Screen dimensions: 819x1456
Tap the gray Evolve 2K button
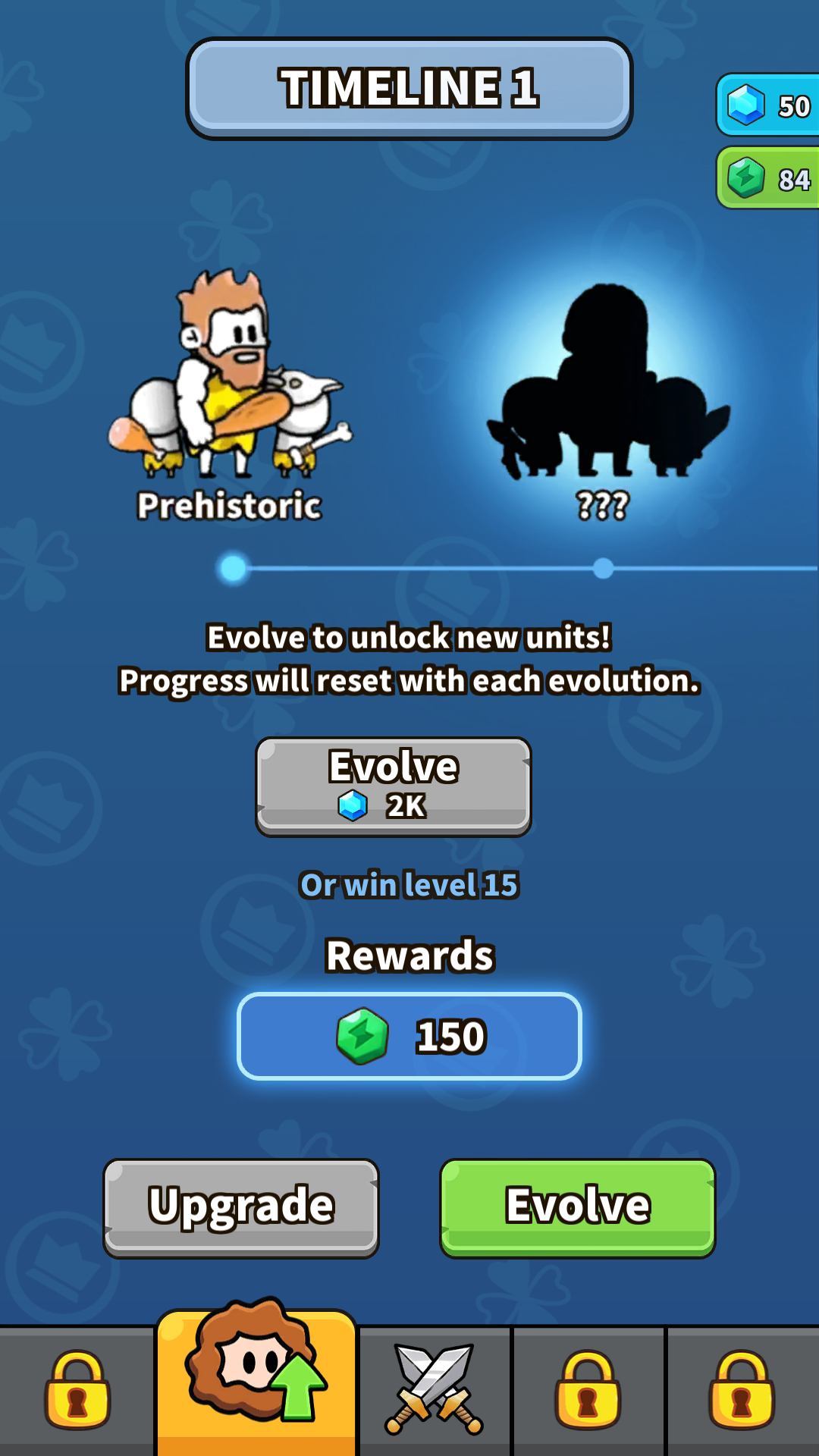point(394,786)
